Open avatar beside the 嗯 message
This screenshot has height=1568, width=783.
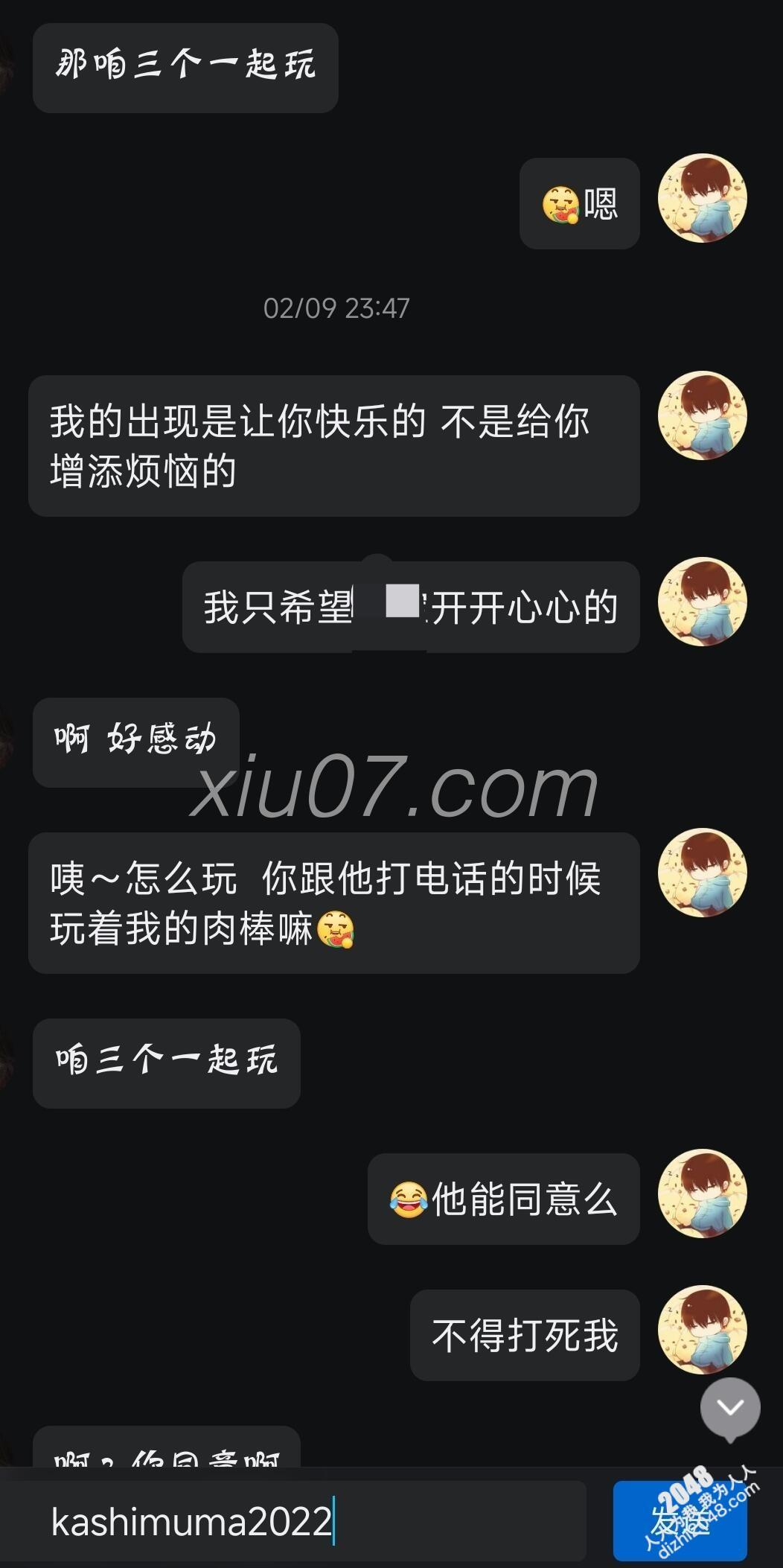[x=702, y=199]
